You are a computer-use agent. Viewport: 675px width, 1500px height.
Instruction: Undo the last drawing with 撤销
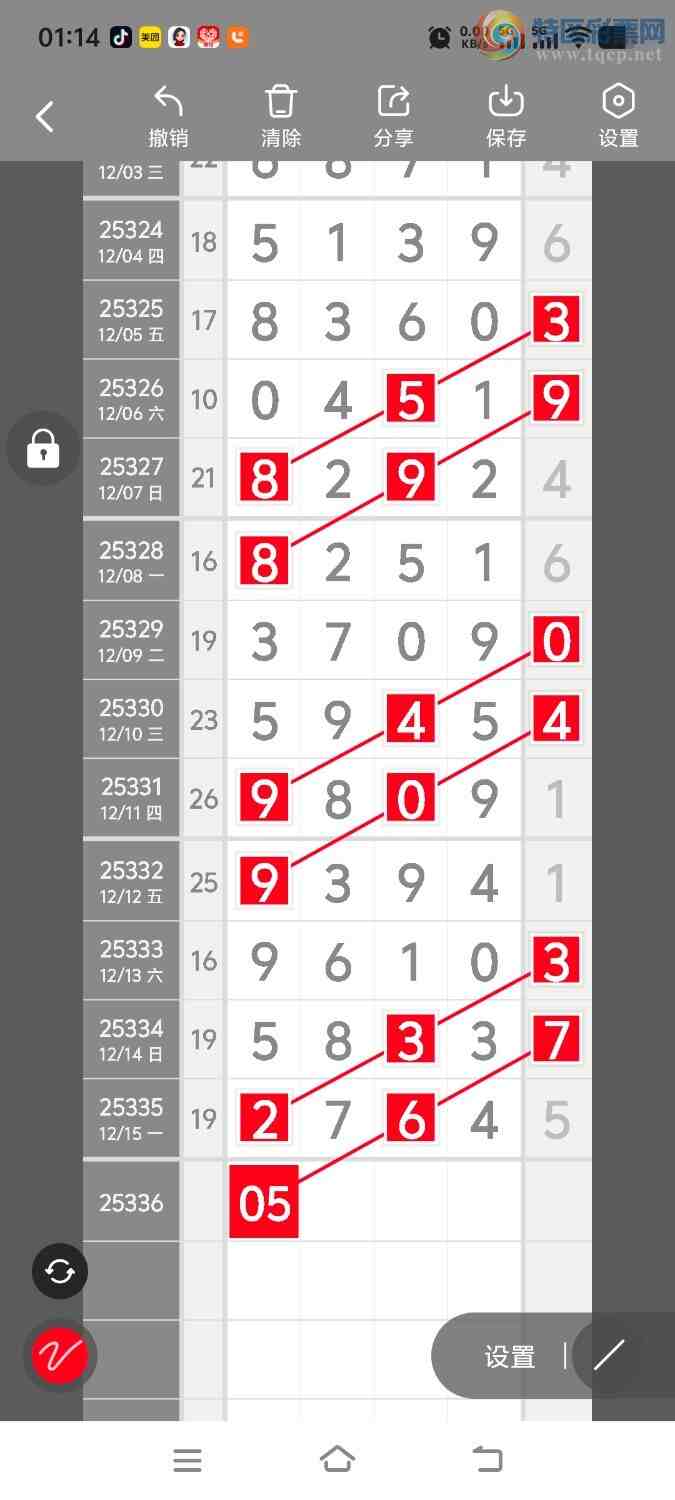(x=168, y=117)
